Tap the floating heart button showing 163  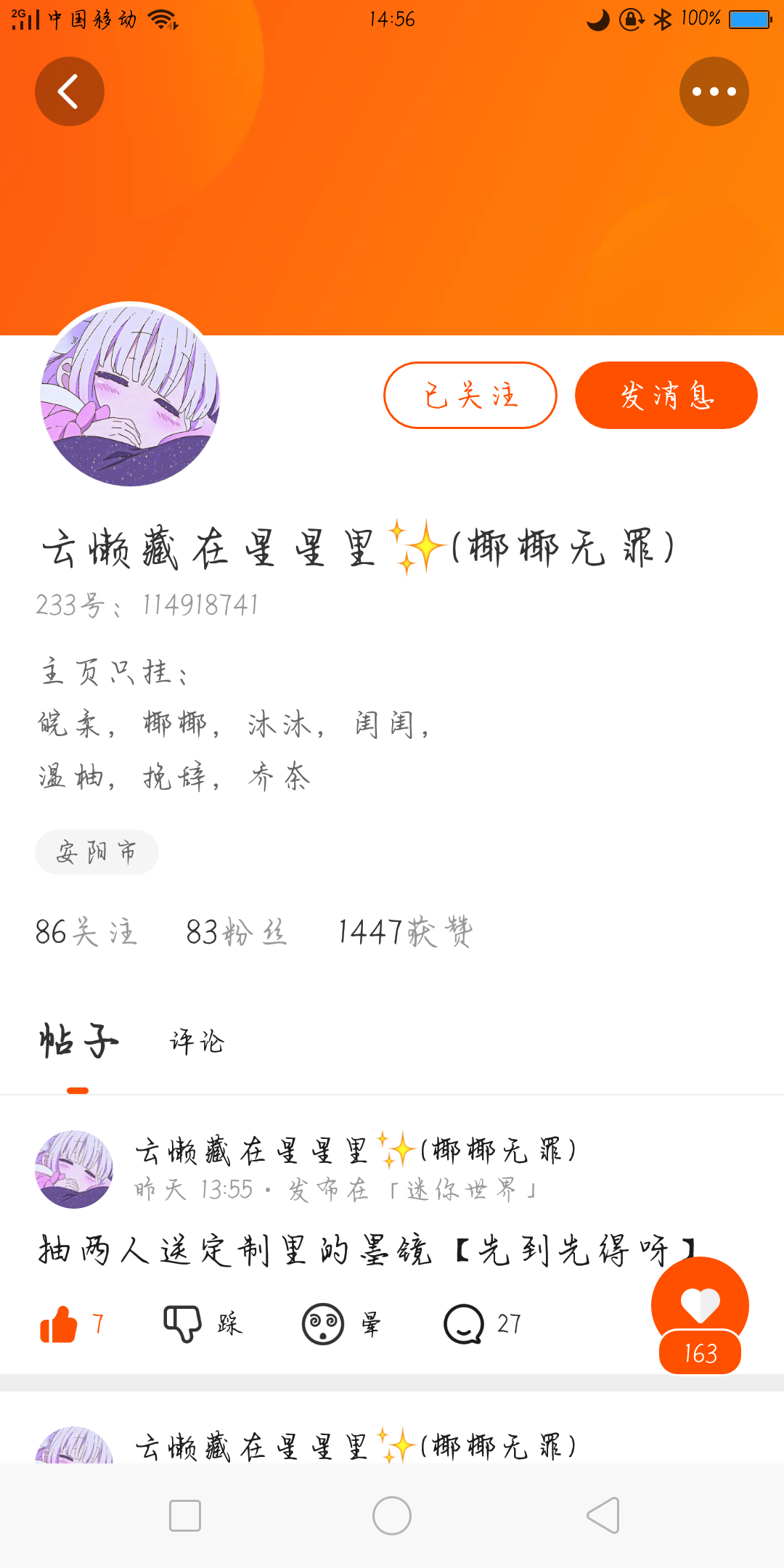700,1307
